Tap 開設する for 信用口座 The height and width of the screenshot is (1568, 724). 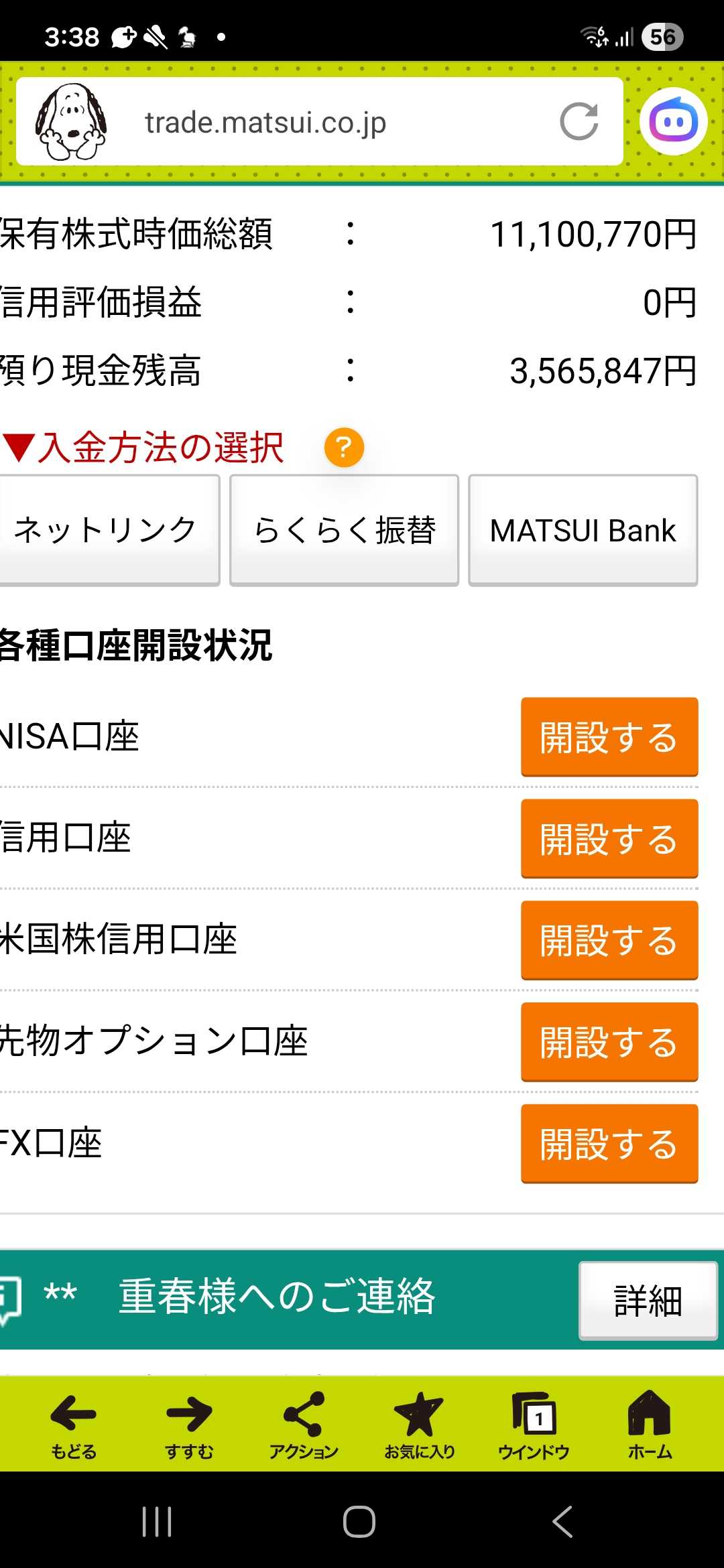point(609,838)
